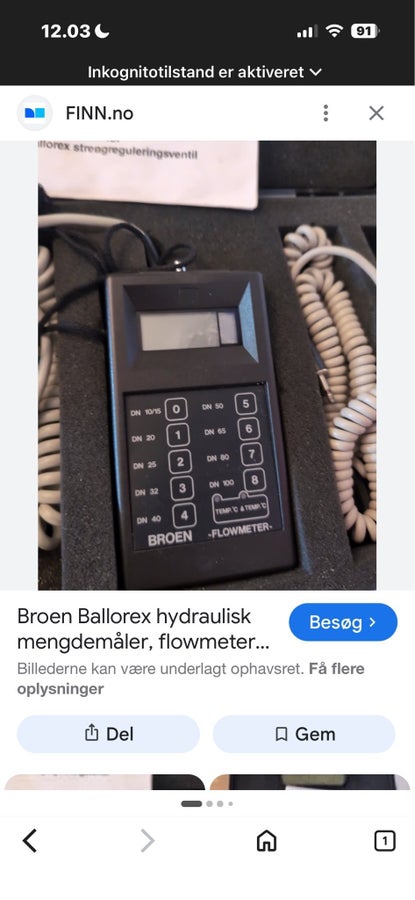415x900 pixels.
Task: Go to the browser home page
Action: click(266, 841)
